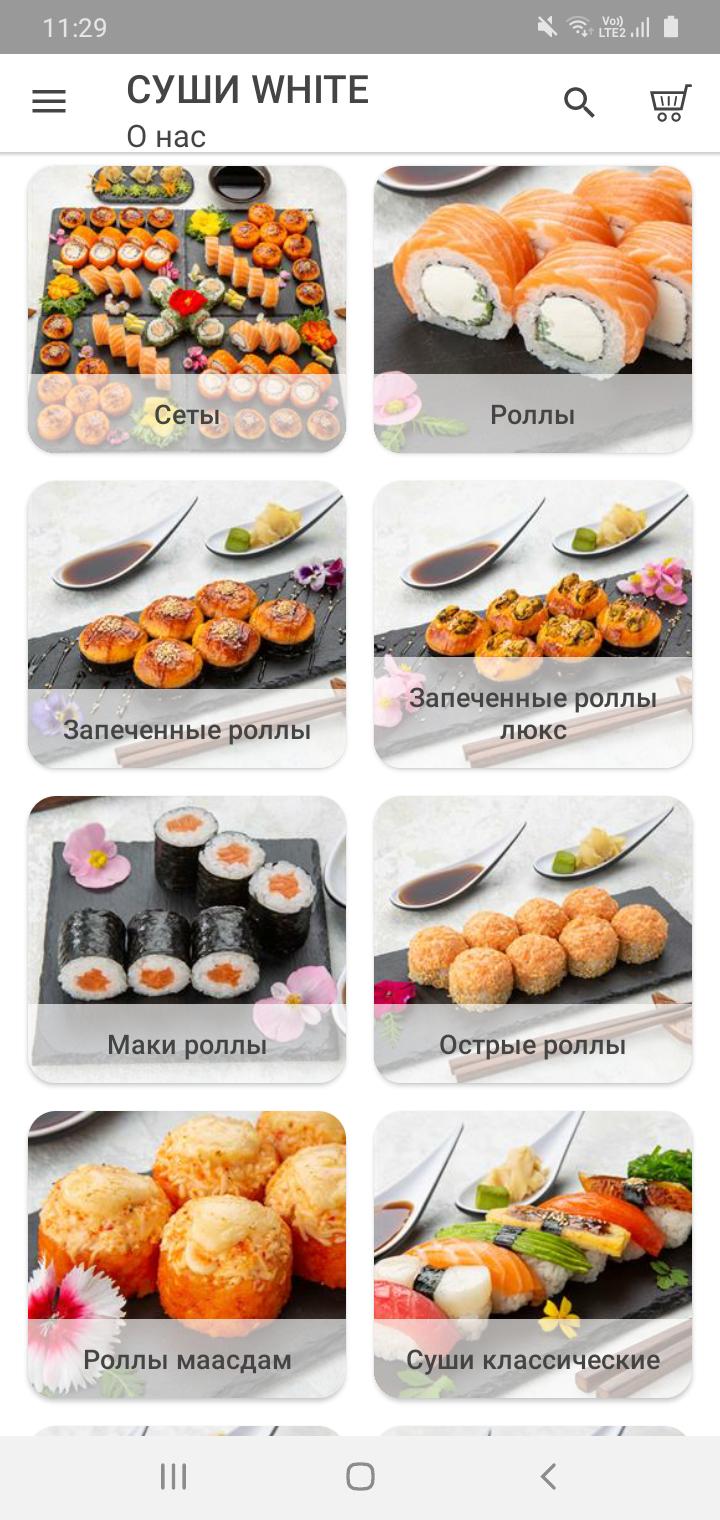
Task: Open the Сеты category
Action: (x=187, y=310)
